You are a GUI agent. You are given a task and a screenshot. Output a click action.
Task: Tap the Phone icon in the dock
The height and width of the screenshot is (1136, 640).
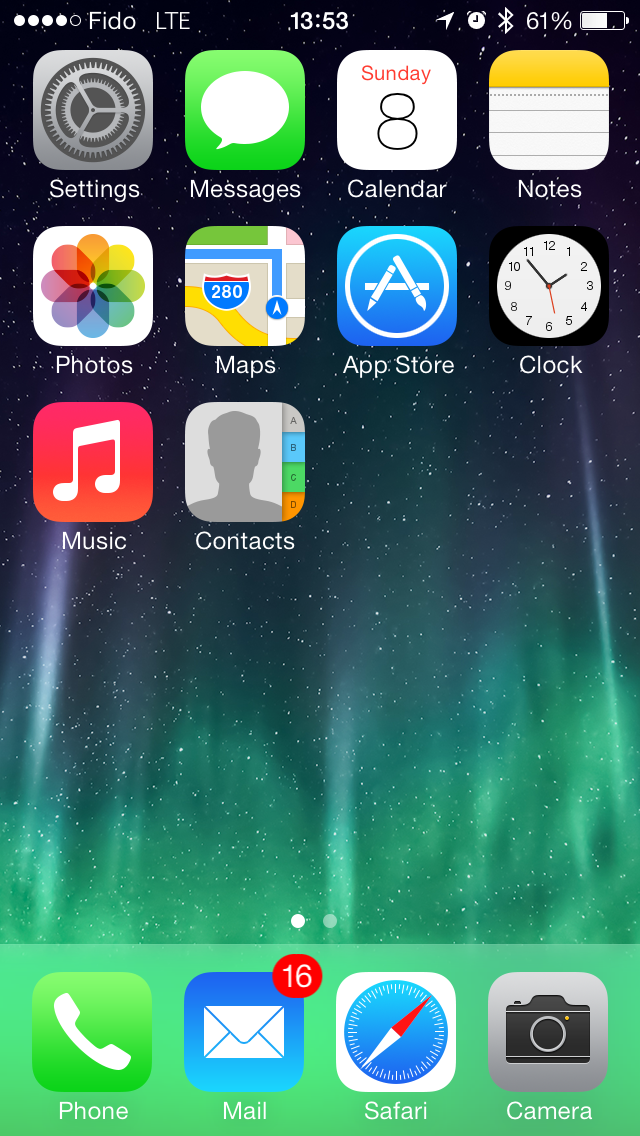pyautogui.click(x=92, y=1032)
